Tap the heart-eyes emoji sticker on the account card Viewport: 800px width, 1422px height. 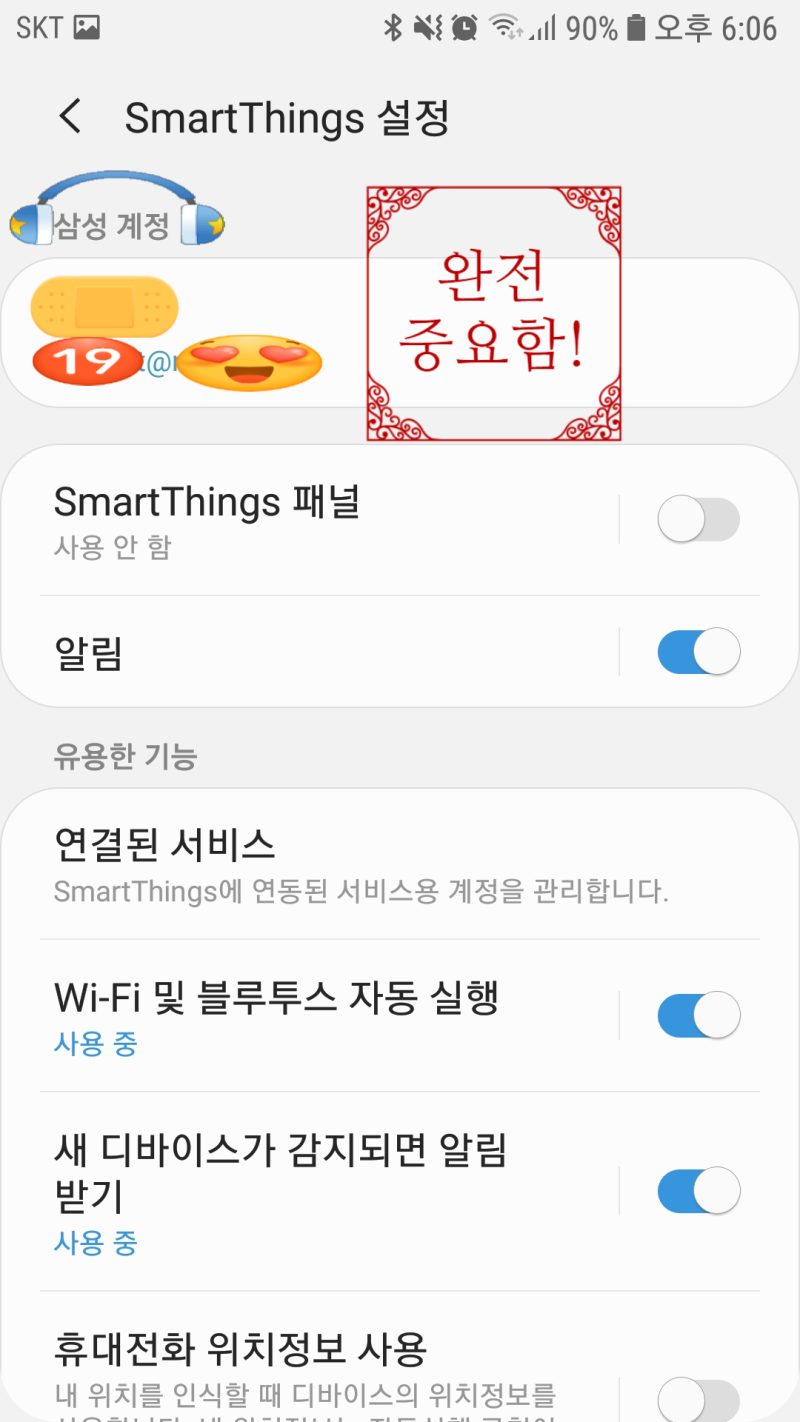[x=249, y=360]
